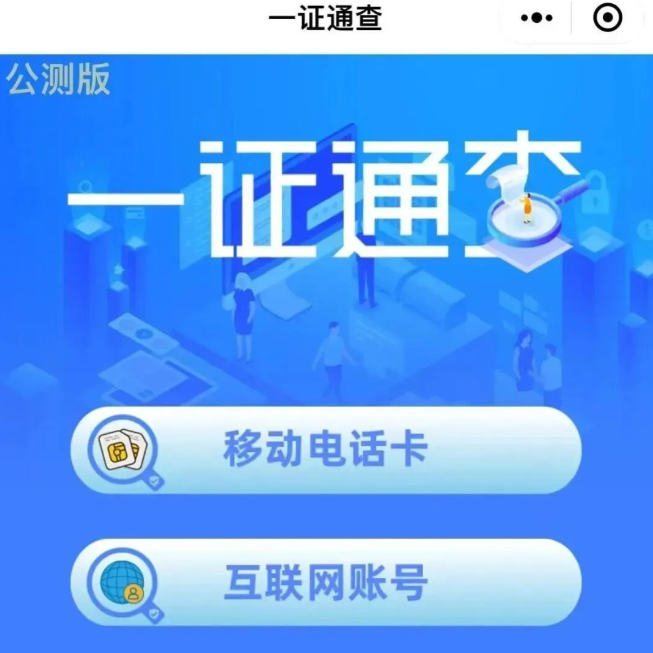This screenshot has width=653, height=653.
Task: Open the 移动电话卡 query
Action: coord(325,450)
